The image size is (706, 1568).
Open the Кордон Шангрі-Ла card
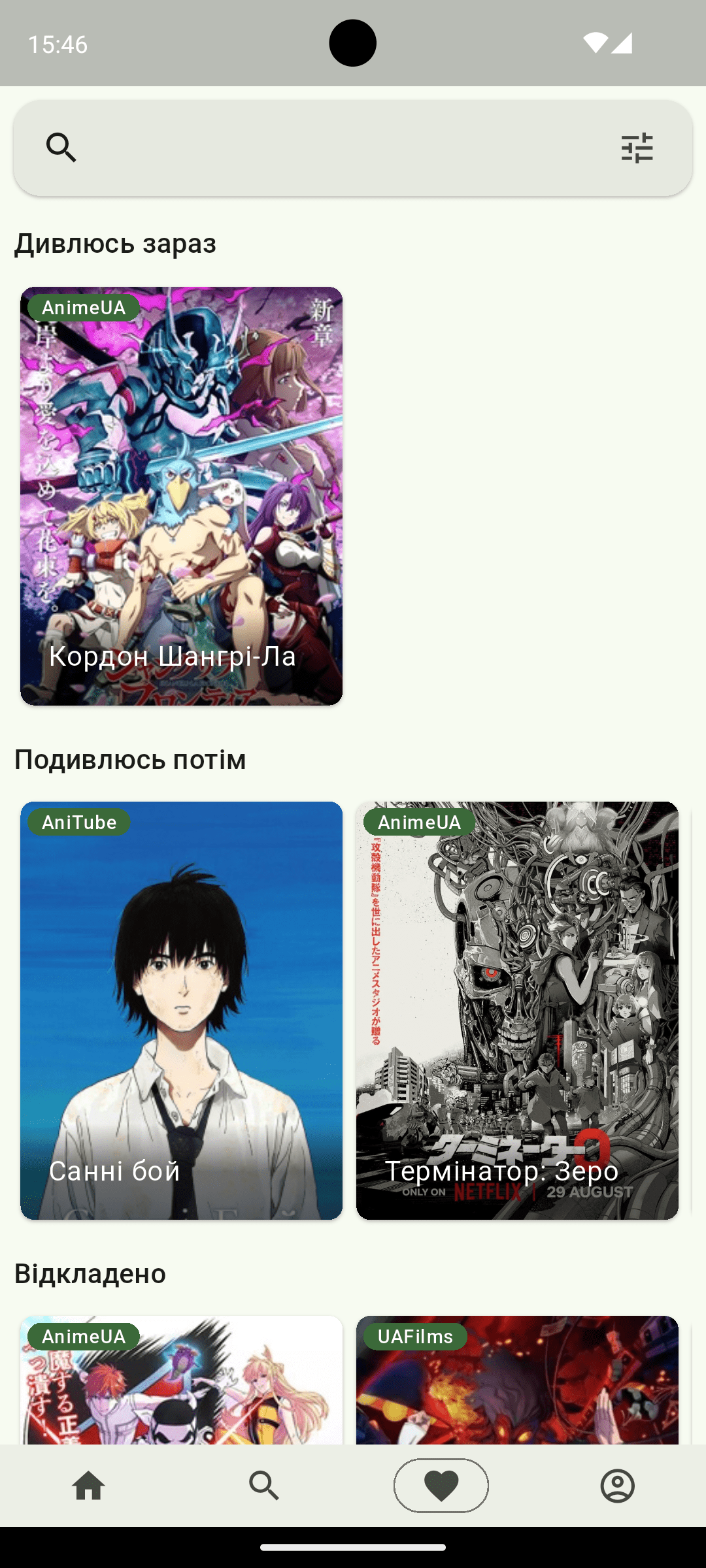tap(181, 497)
